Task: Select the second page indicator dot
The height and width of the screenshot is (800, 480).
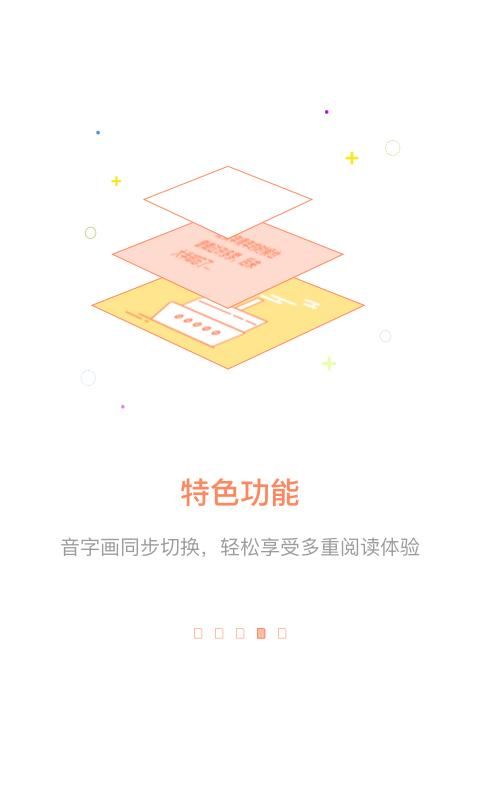Action: (219, 633)
